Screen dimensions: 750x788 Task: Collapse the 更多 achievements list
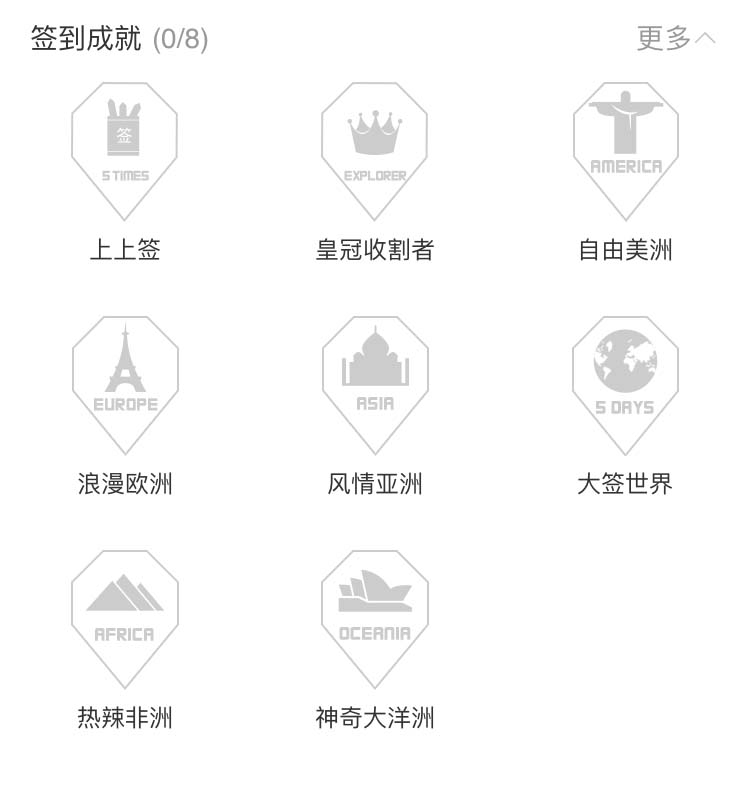(676, 39)
